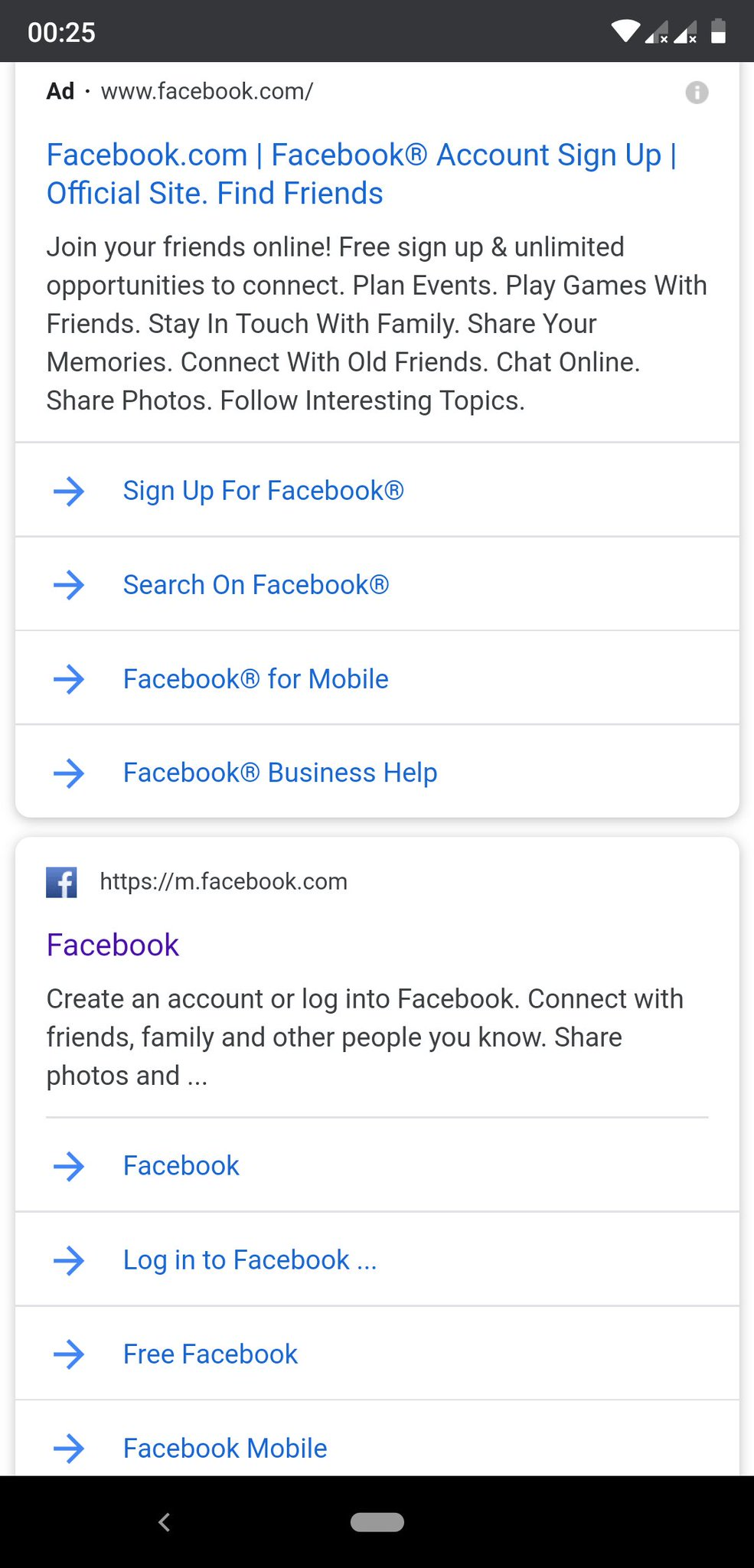Open Sign Up For Facebook® sitelink

[377, 490]
